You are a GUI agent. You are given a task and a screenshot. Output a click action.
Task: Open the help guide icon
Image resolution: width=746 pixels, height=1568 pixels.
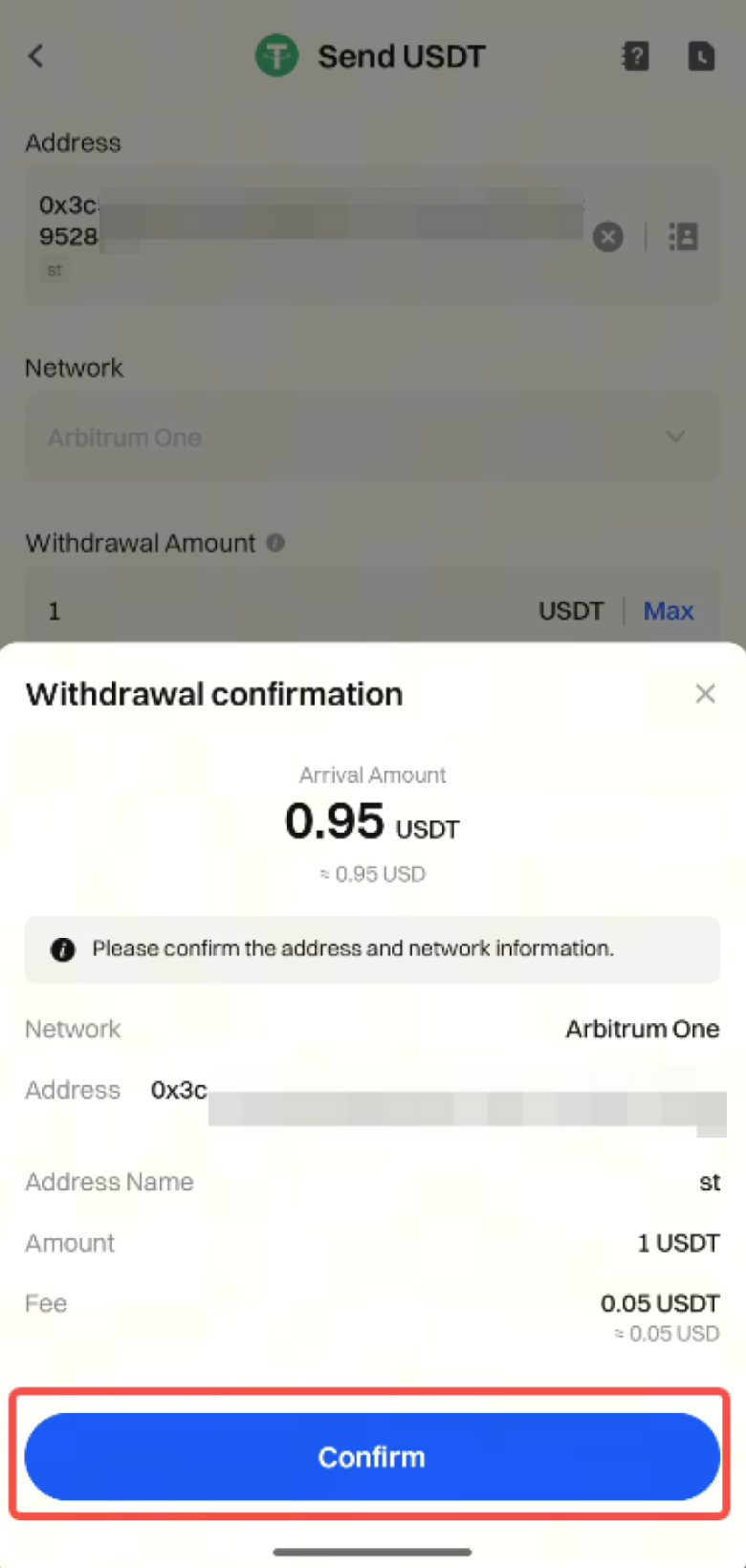coord(635,56)
